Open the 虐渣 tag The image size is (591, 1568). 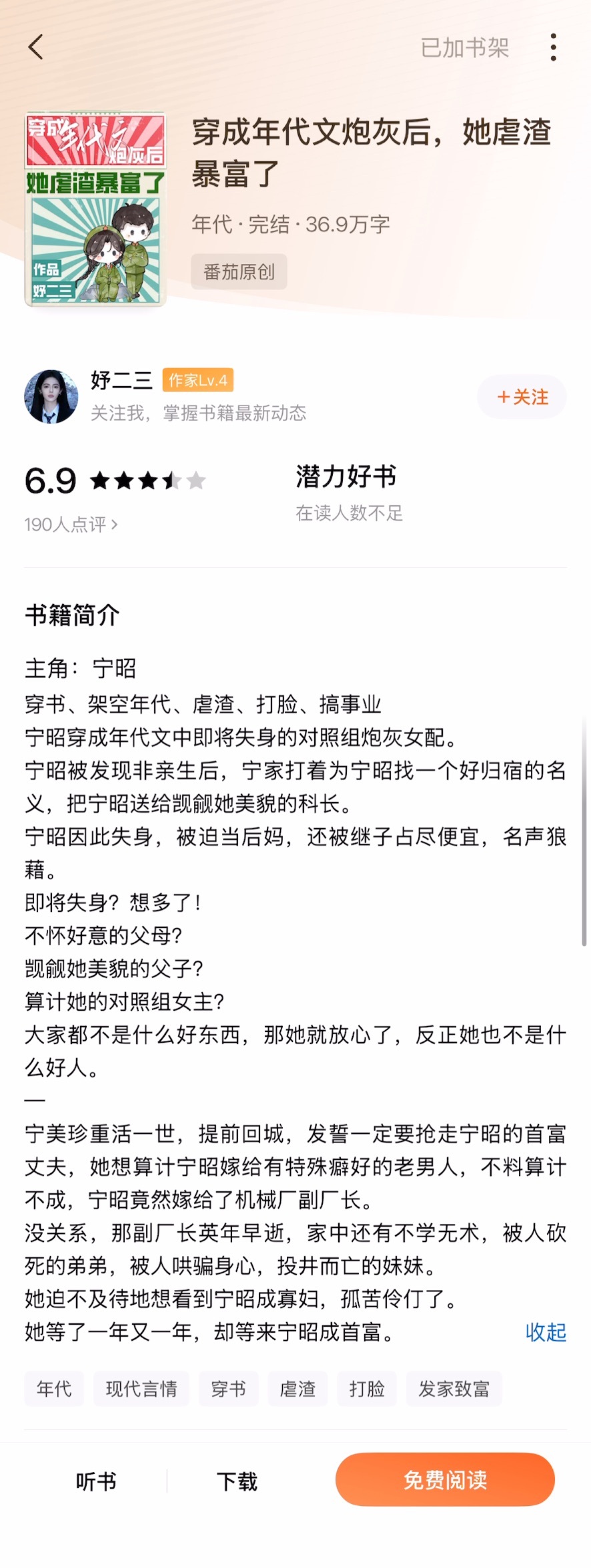click(x=298, y=1389)
